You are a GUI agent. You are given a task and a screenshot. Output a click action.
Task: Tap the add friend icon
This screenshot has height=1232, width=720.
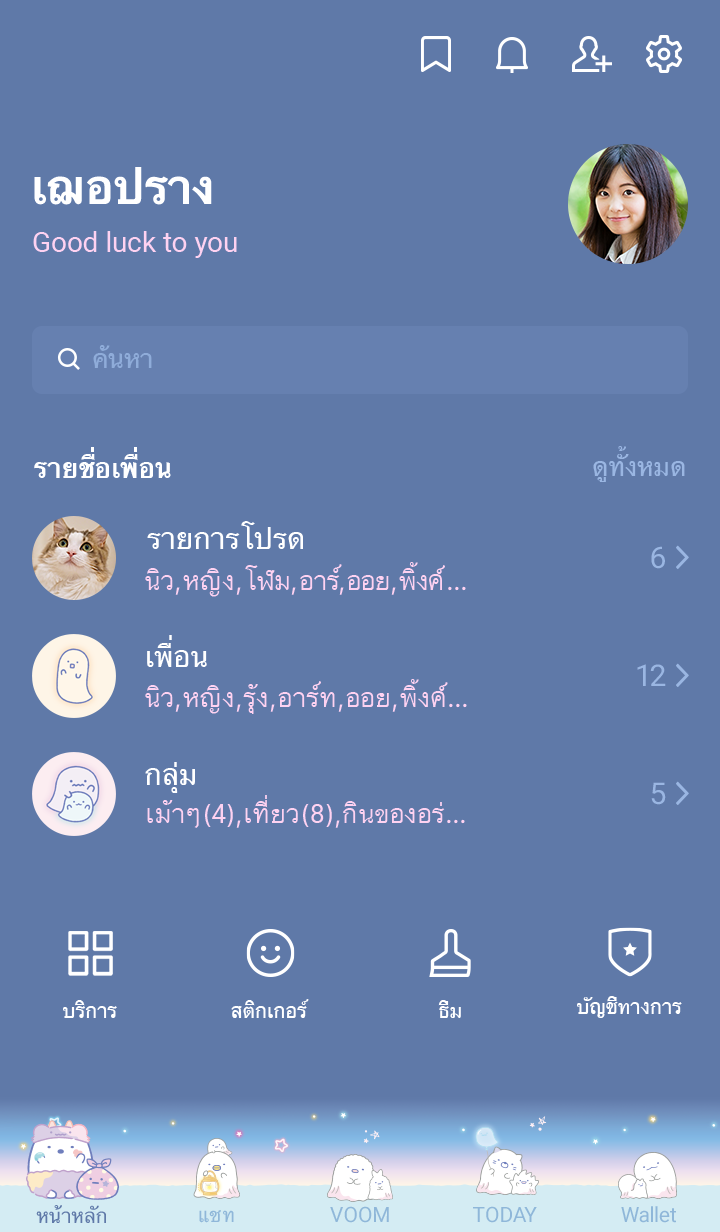[590, 54]
